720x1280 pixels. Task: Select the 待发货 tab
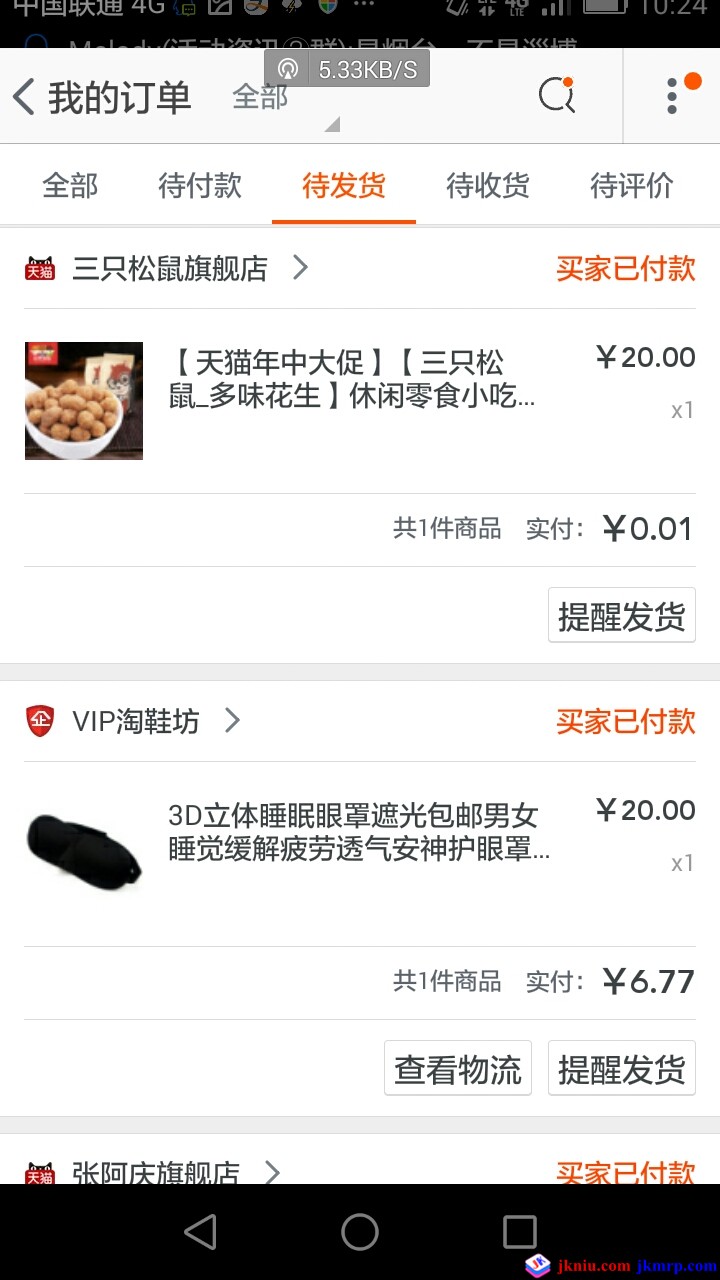click(x=344, y=186)
